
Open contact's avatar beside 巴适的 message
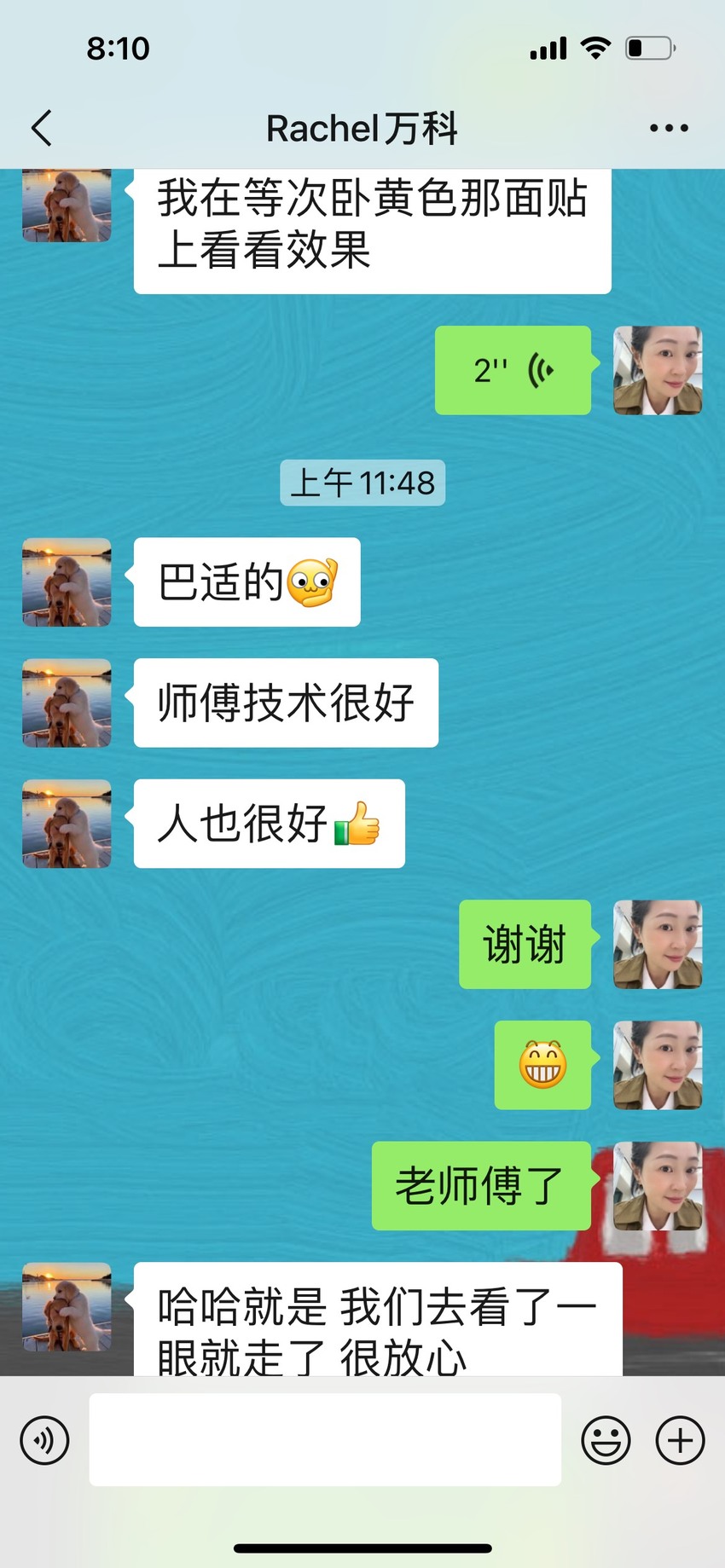pyautogui.click(x=67, y=581)
